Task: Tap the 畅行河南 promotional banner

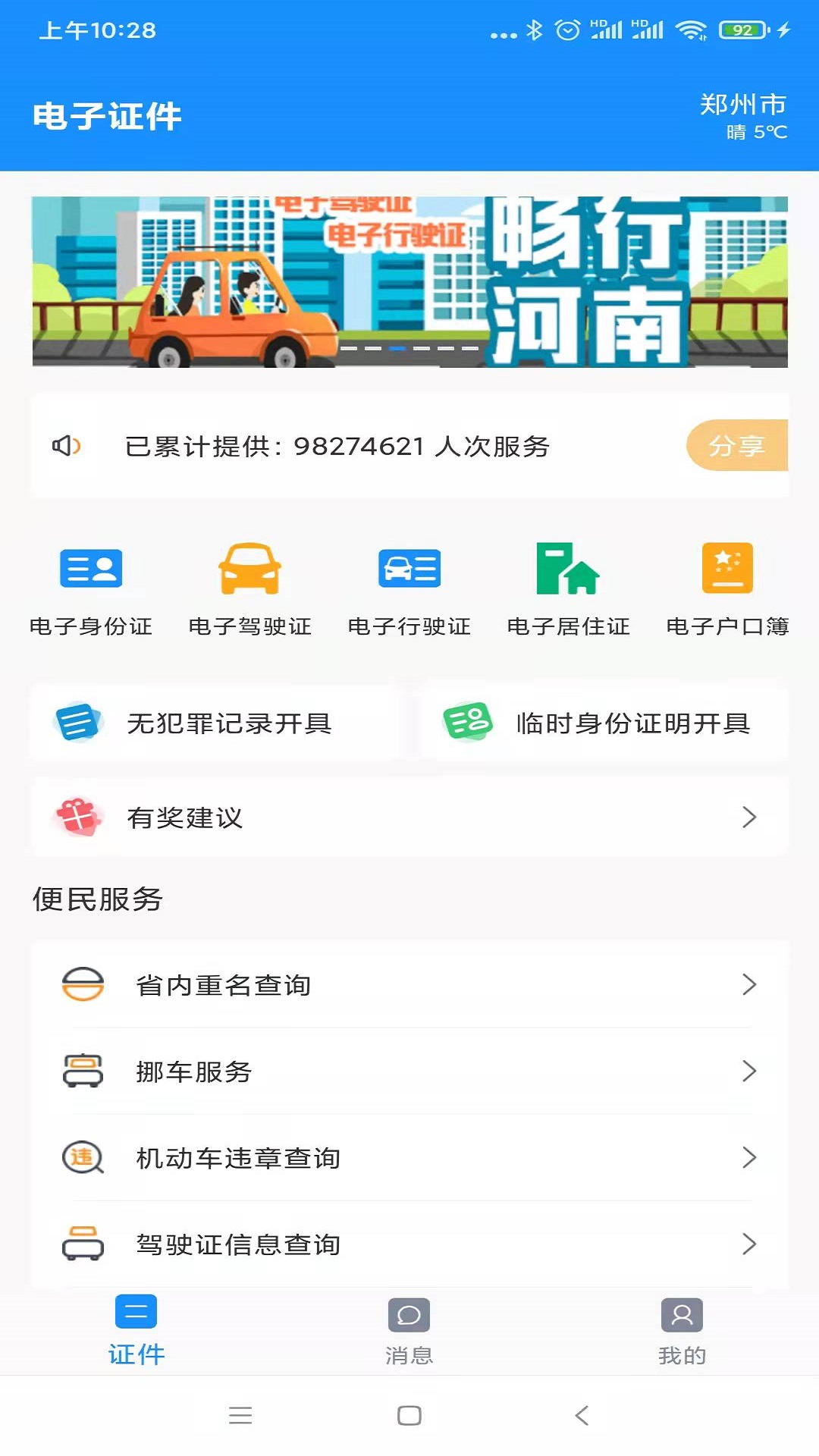Action: pyautogui.click(x=409, y=281)
